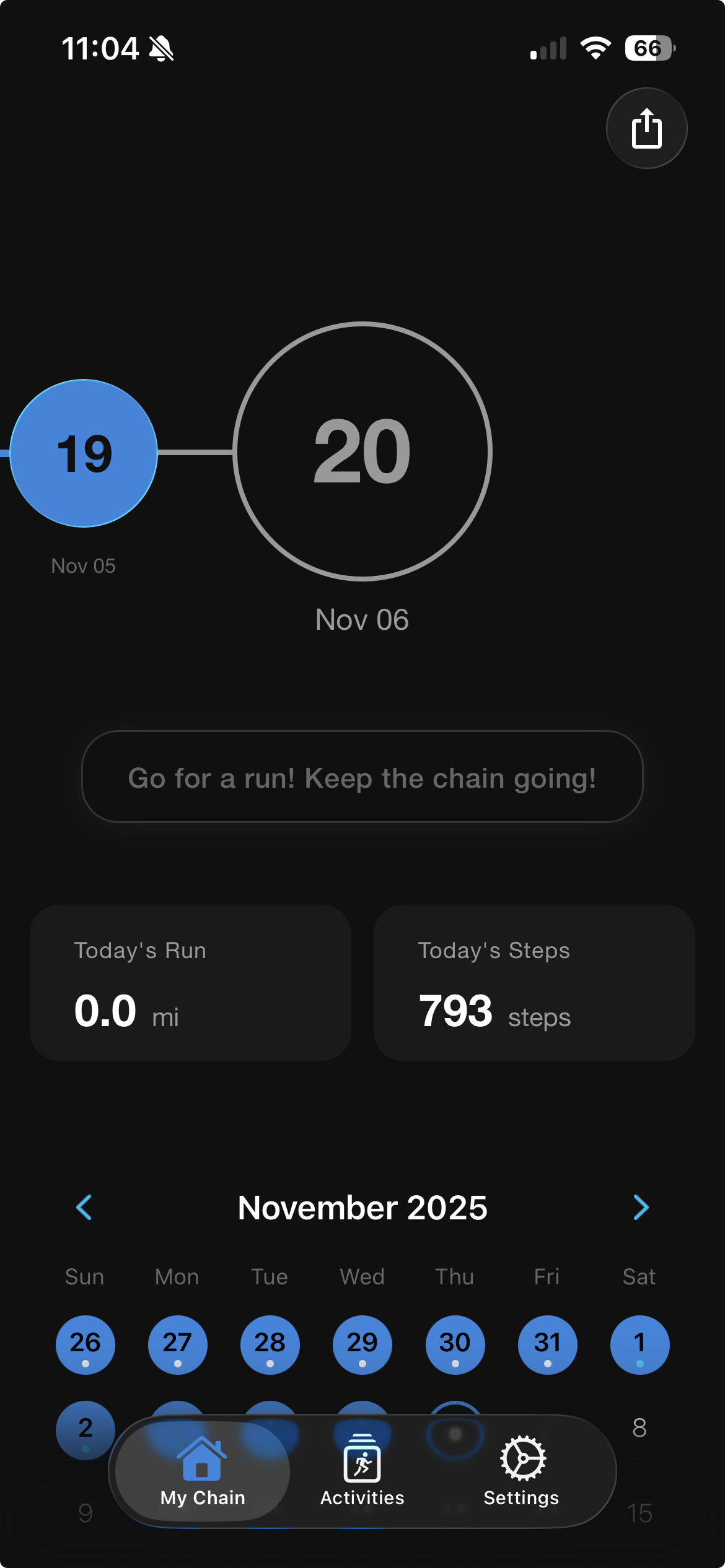Tap the Wi-Fi status icon
The height and width of the screenshot is (1568, 725).
click(x=596, y=48)
